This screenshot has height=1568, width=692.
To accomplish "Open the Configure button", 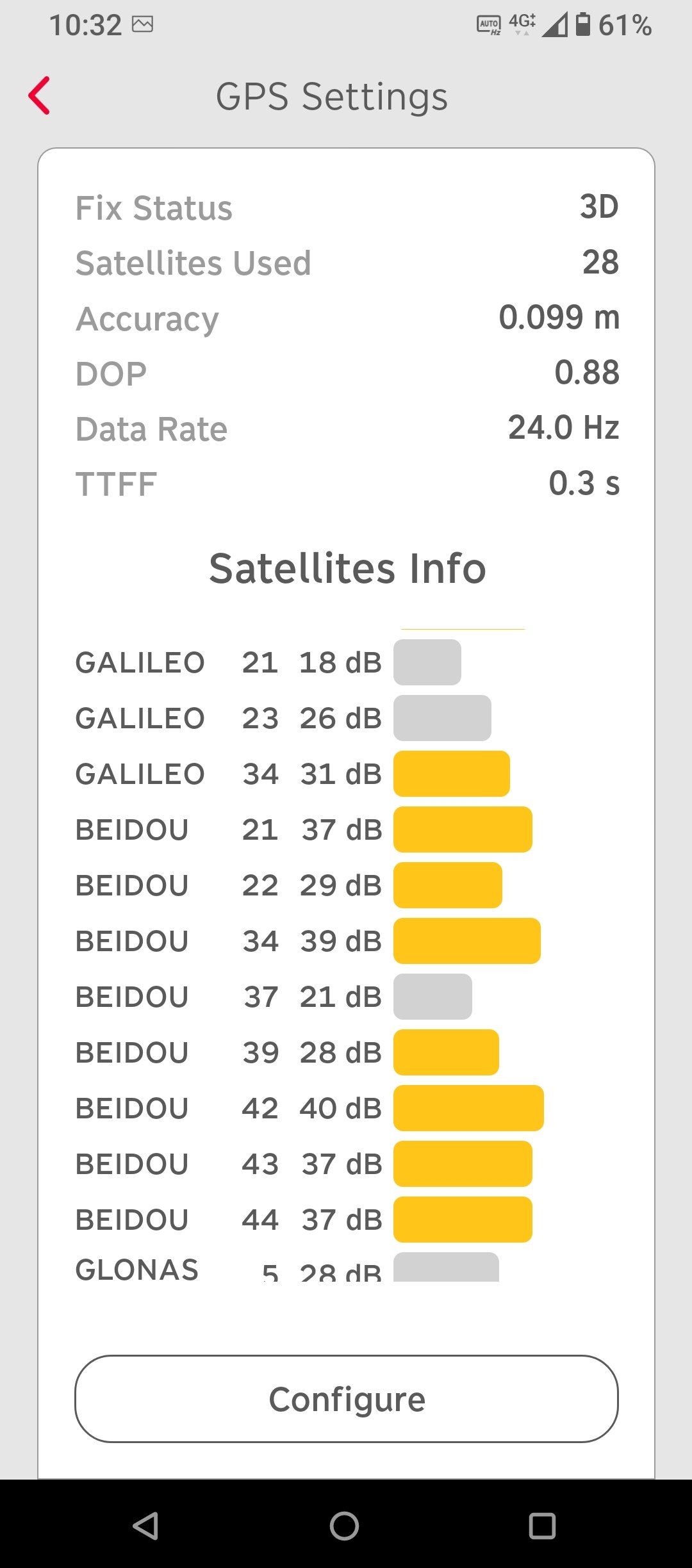I will tap(347, 1399).
